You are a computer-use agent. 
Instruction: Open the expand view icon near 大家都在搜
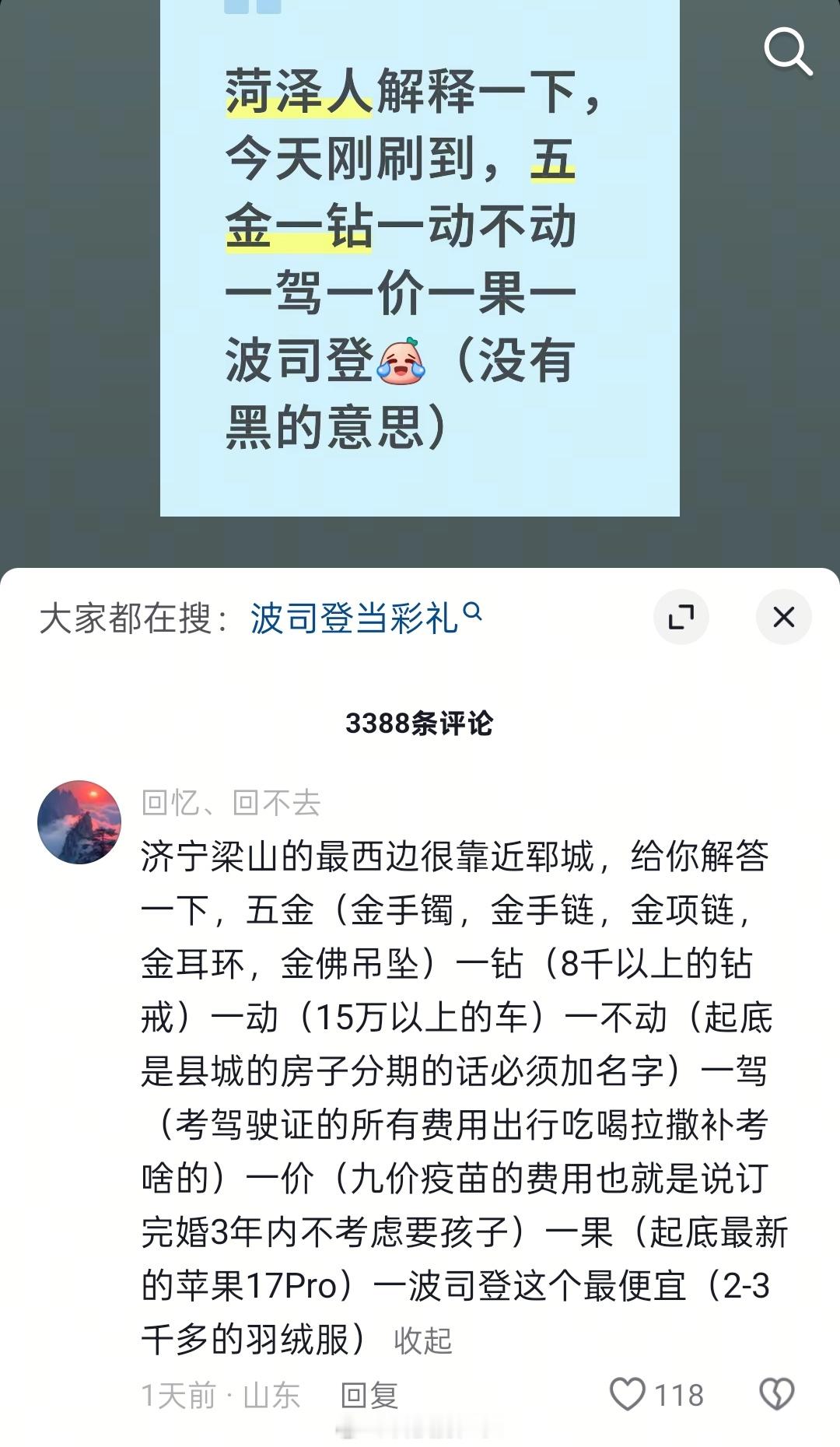[x=682, y=615]
